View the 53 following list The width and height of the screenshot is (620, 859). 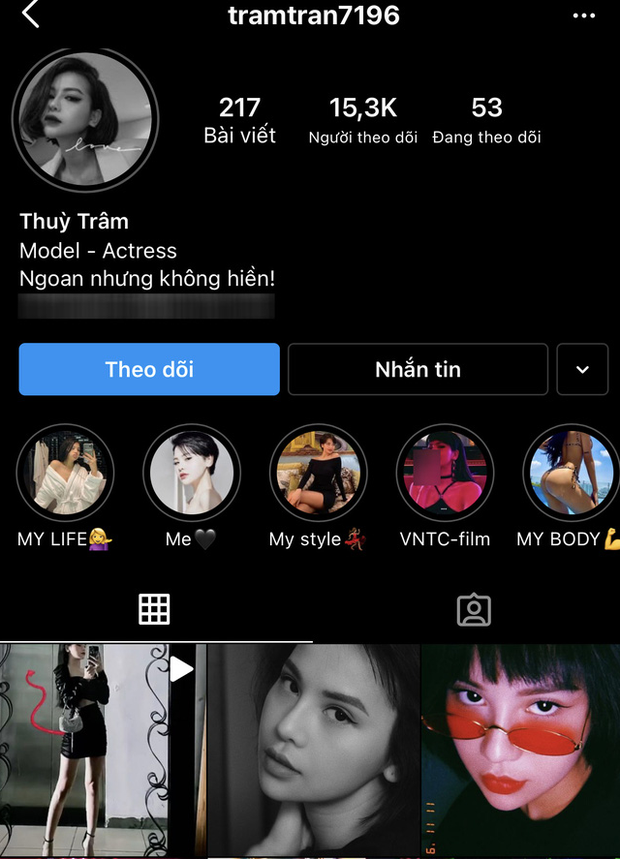point(486,120)
